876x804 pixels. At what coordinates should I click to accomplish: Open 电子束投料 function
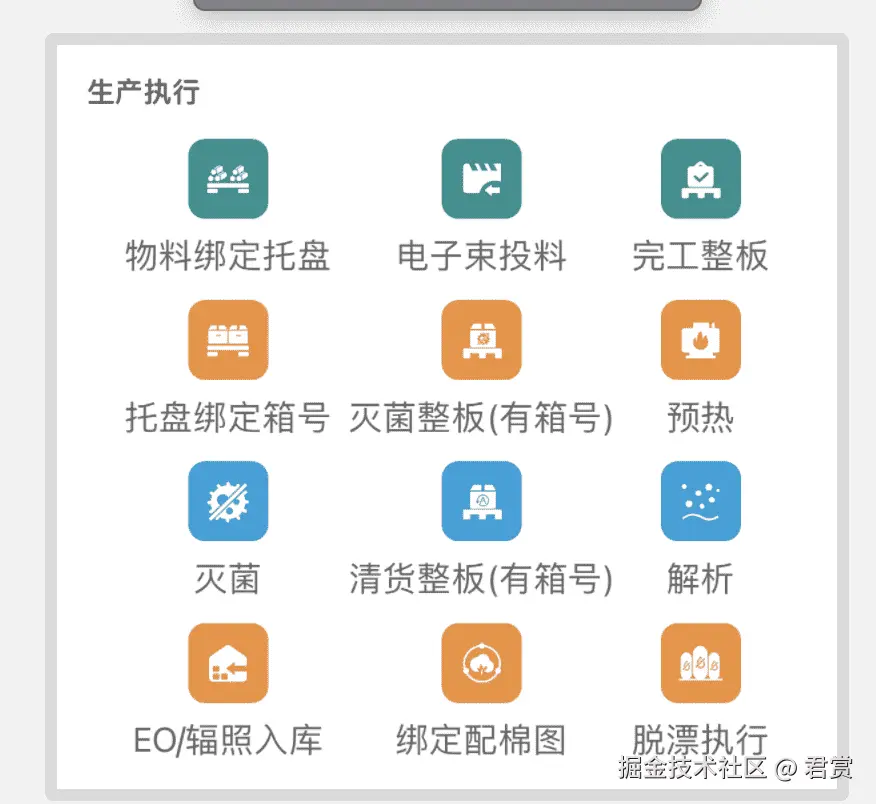pos(481,179)
